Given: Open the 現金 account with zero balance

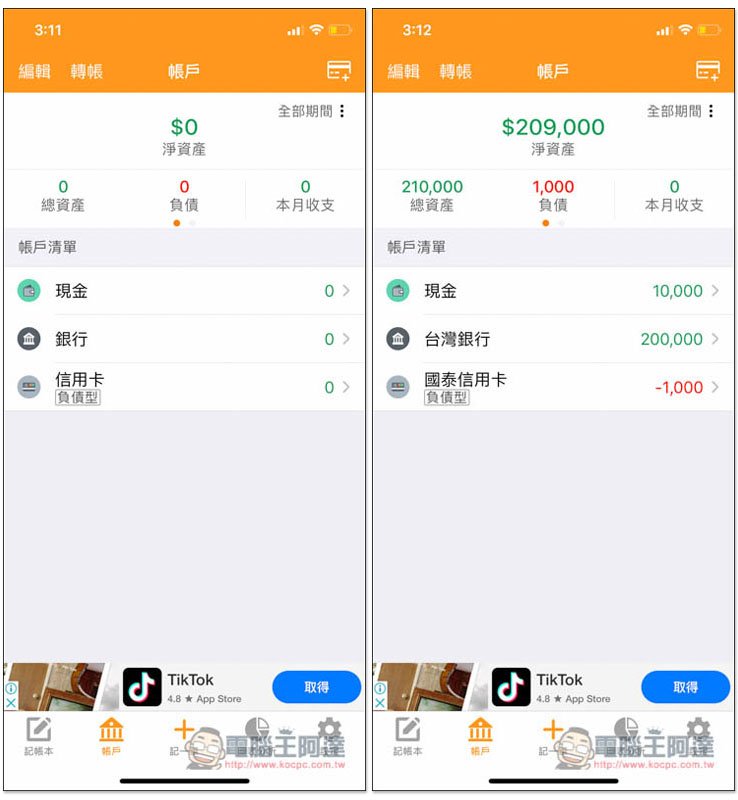Looking at the screenshot, I should click(x=184, y=291).
